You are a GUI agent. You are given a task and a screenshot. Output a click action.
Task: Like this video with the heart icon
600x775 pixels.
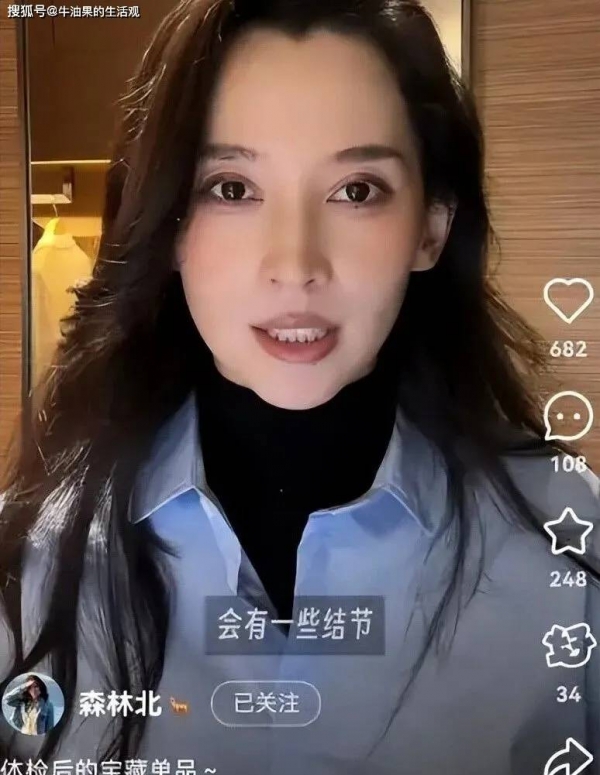568,300
